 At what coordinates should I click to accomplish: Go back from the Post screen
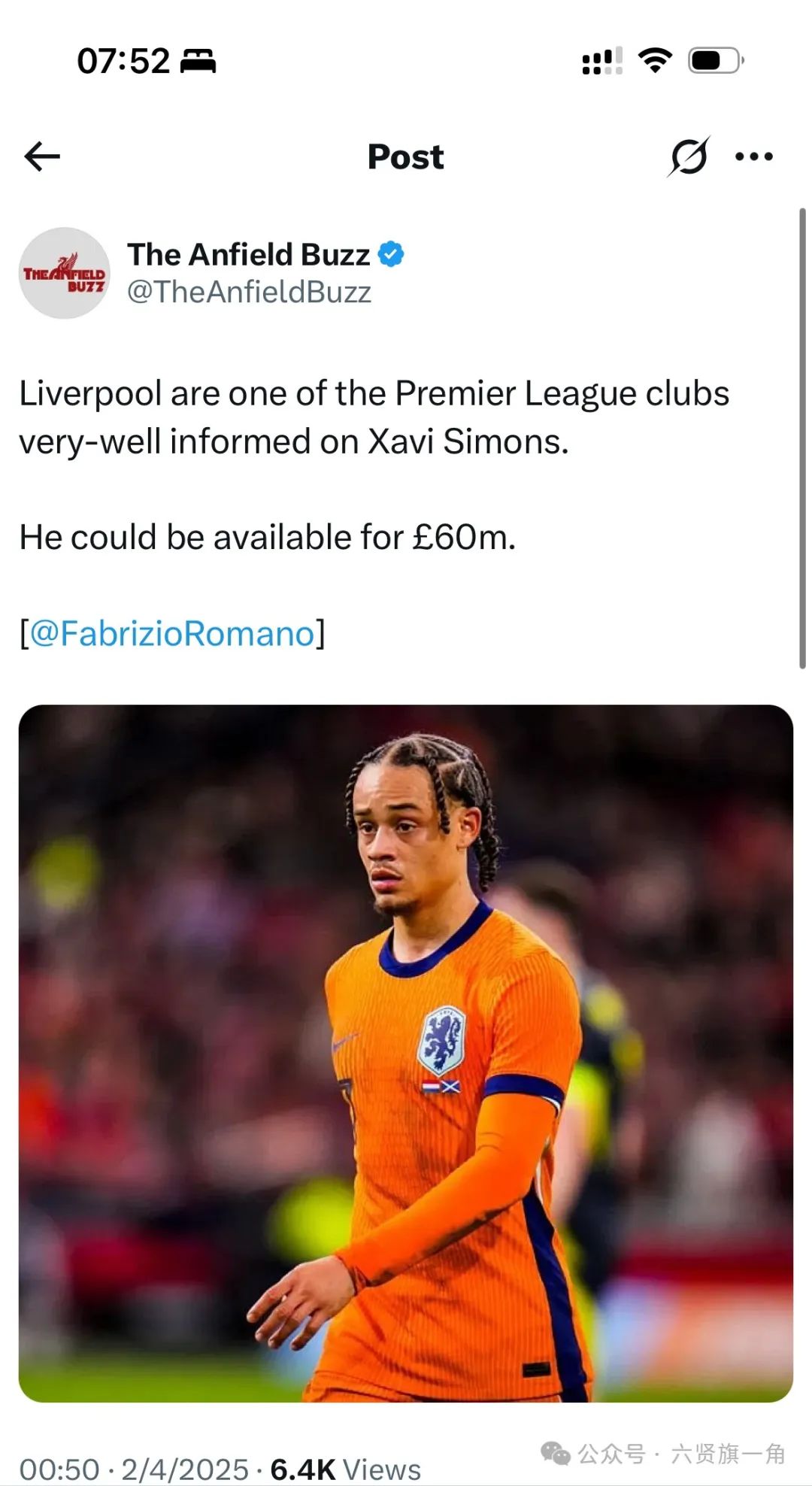pyautogui.click(x=42, y=156)
